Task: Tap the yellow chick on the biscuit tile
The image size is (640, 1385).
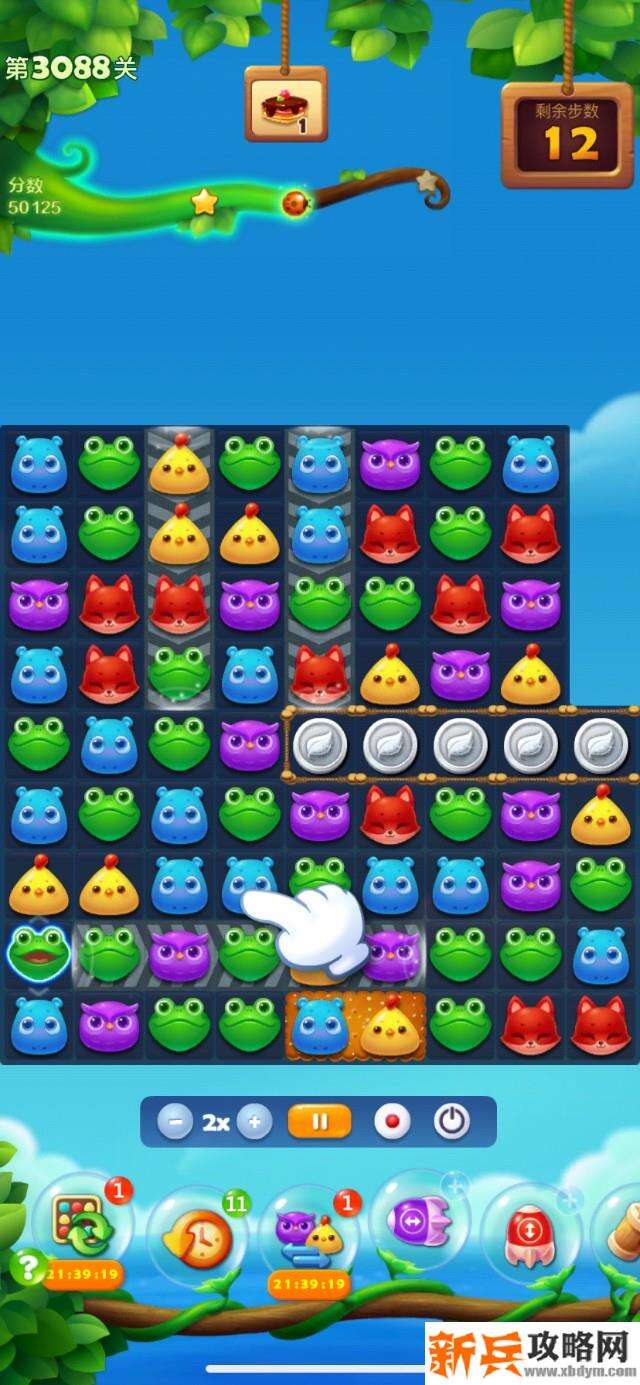Action: [x=390, y=1026]
